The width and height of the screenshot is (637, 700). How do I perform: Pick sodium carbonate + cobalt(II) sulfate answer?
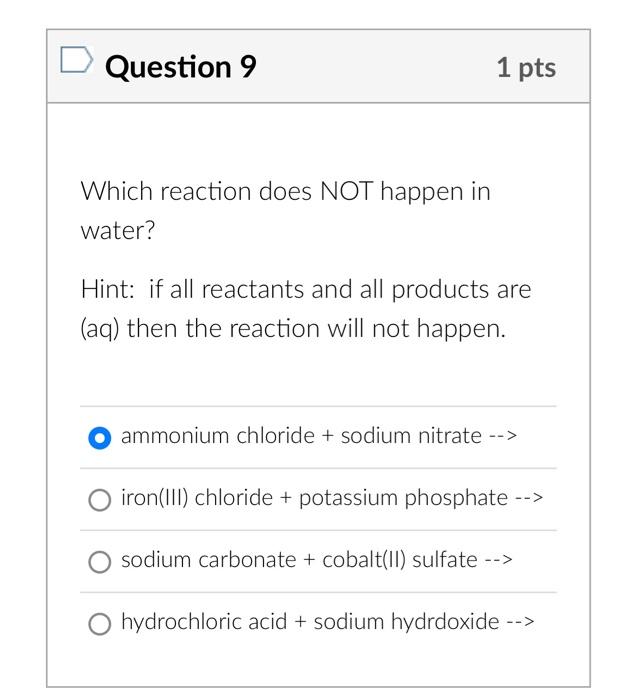point(99,562)
